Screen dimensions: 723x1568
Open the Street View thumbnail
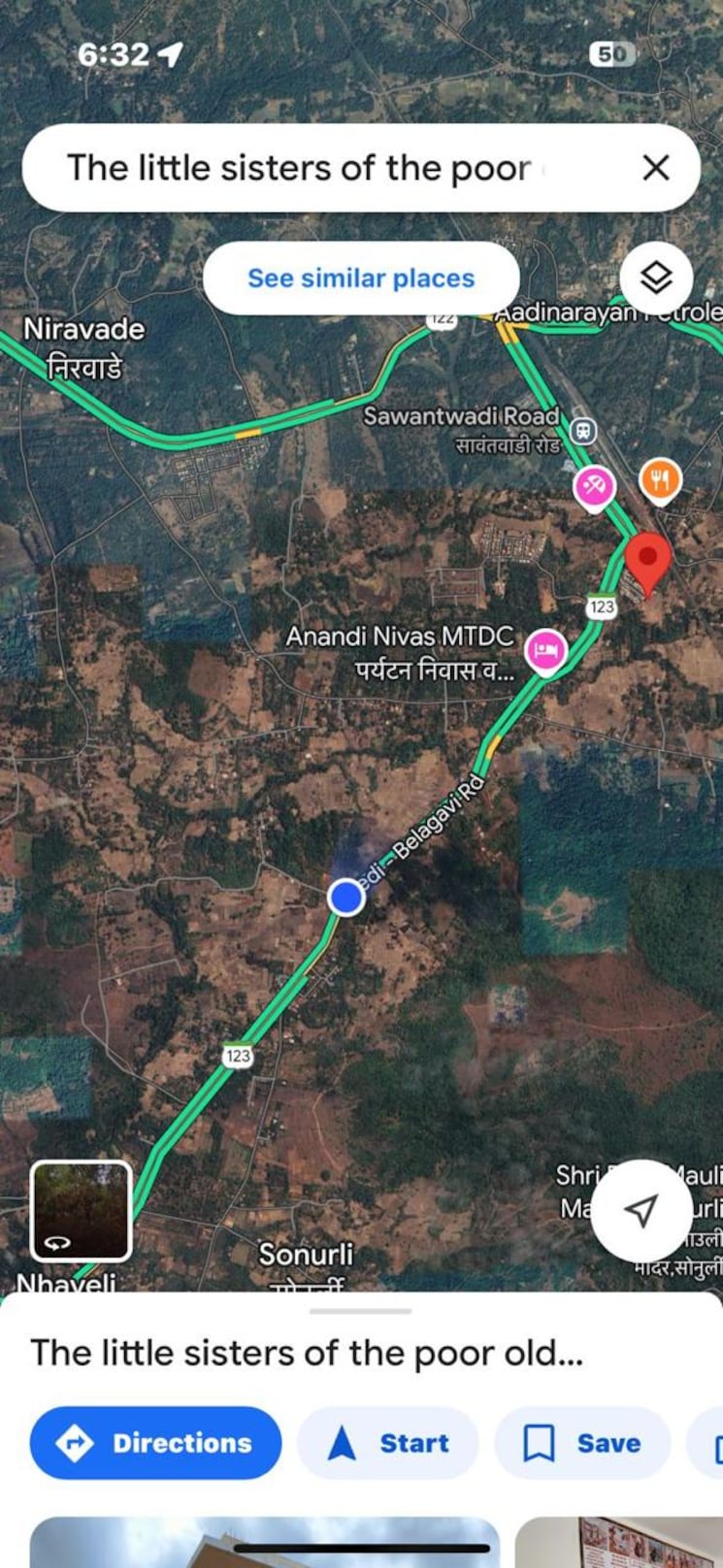tap(82, 1211)
